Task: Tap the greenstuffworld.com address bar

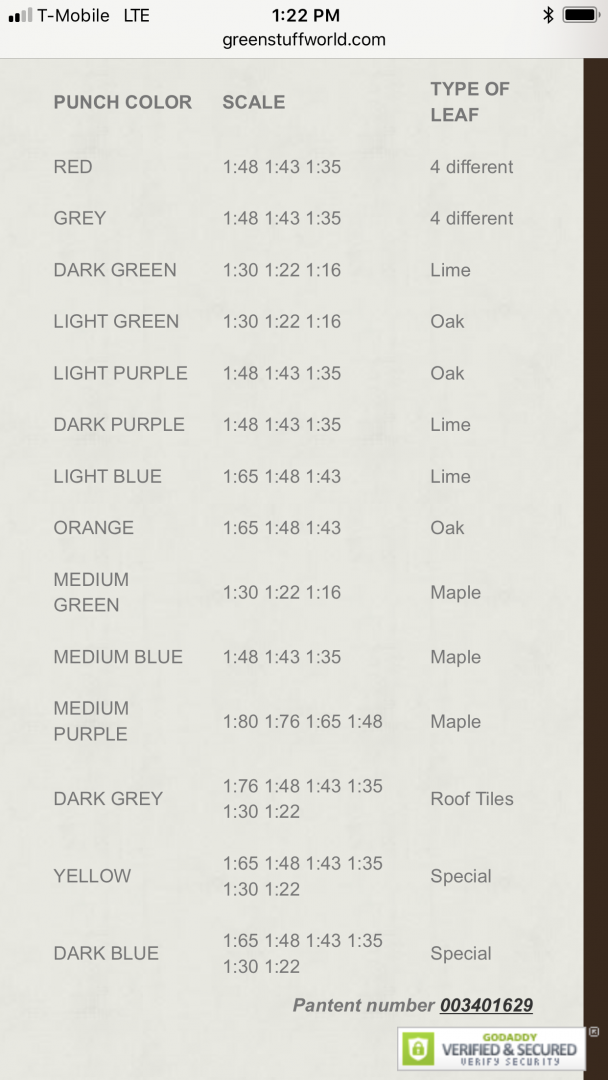Action: pyautogui.click(x=304, y=40)
